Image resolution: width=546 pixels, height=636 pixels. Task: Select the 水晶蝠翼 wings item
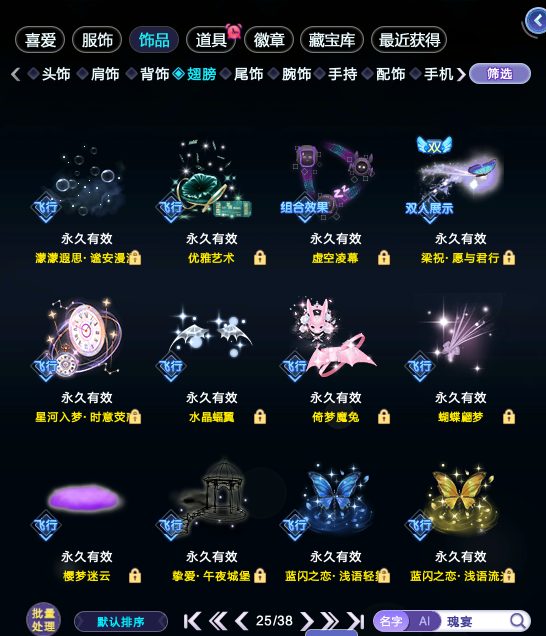point(211,361)
